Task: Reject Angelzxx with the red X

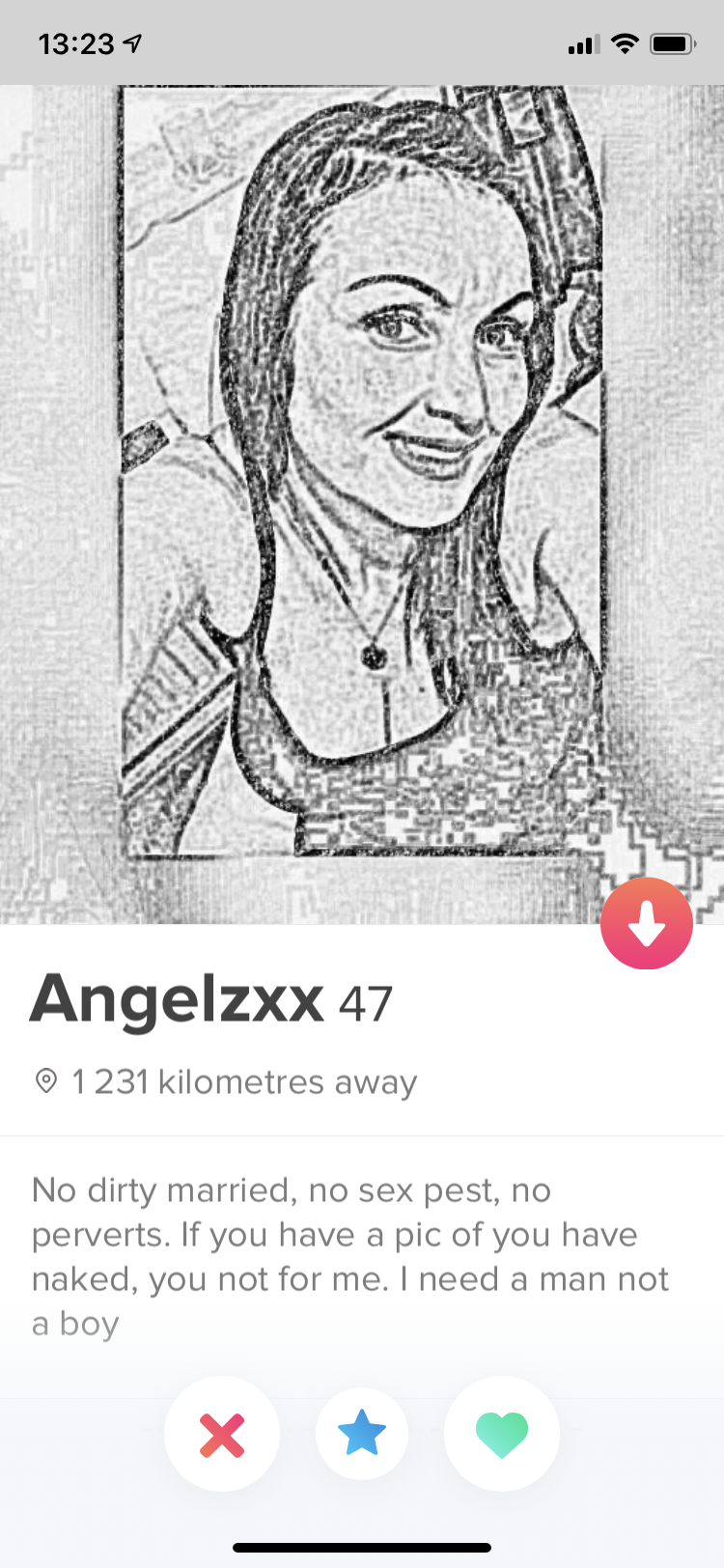Action: pyautogui.click(x=222, y=1434)
